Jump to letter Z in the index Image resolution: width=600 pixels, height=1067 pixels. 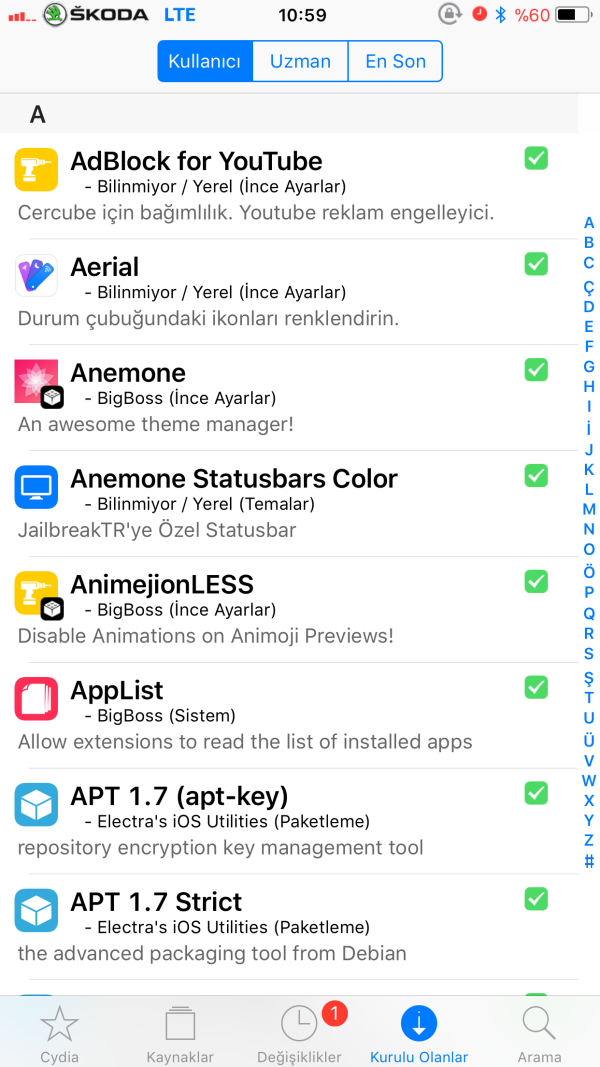point(589,840)
